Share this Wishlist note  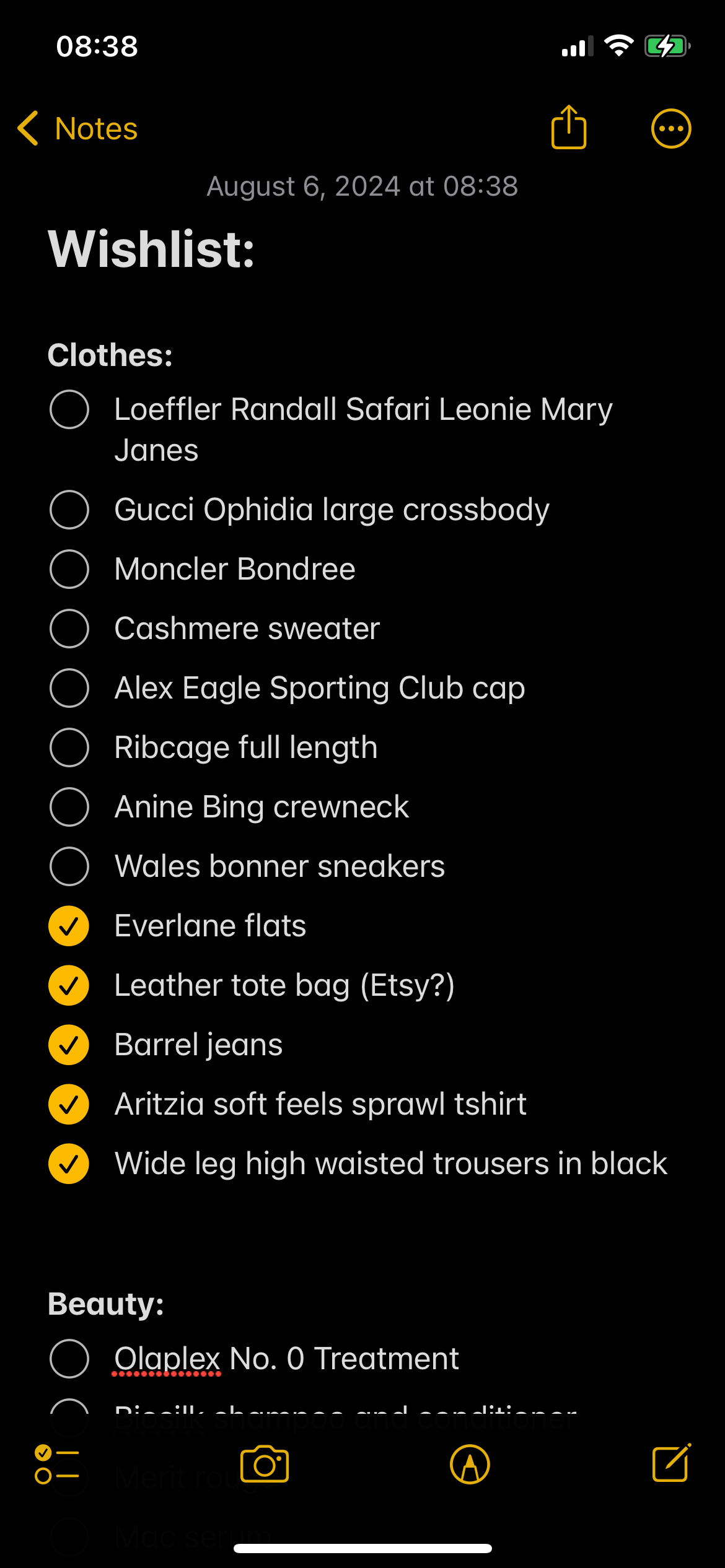(x=568, y=128)
